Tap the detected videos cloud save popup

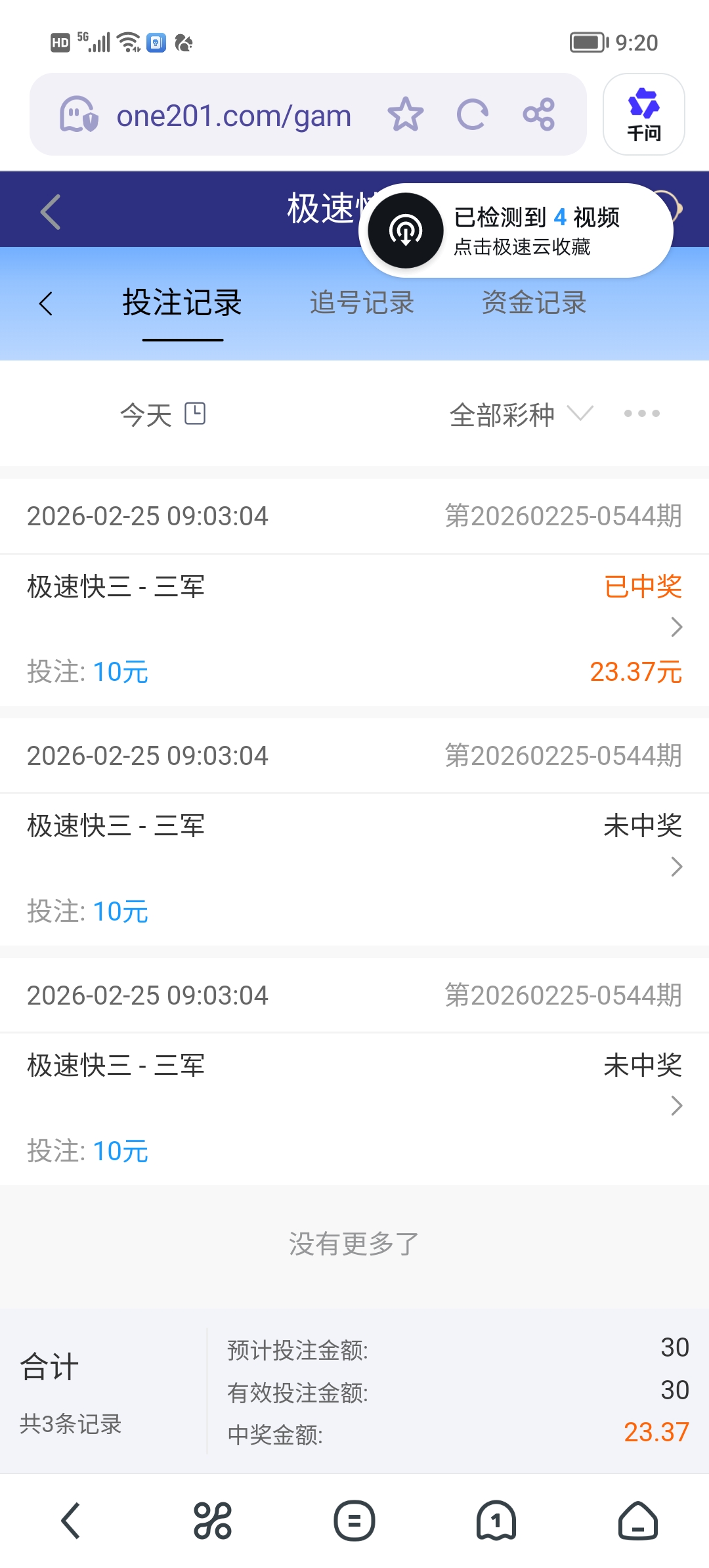515,230
